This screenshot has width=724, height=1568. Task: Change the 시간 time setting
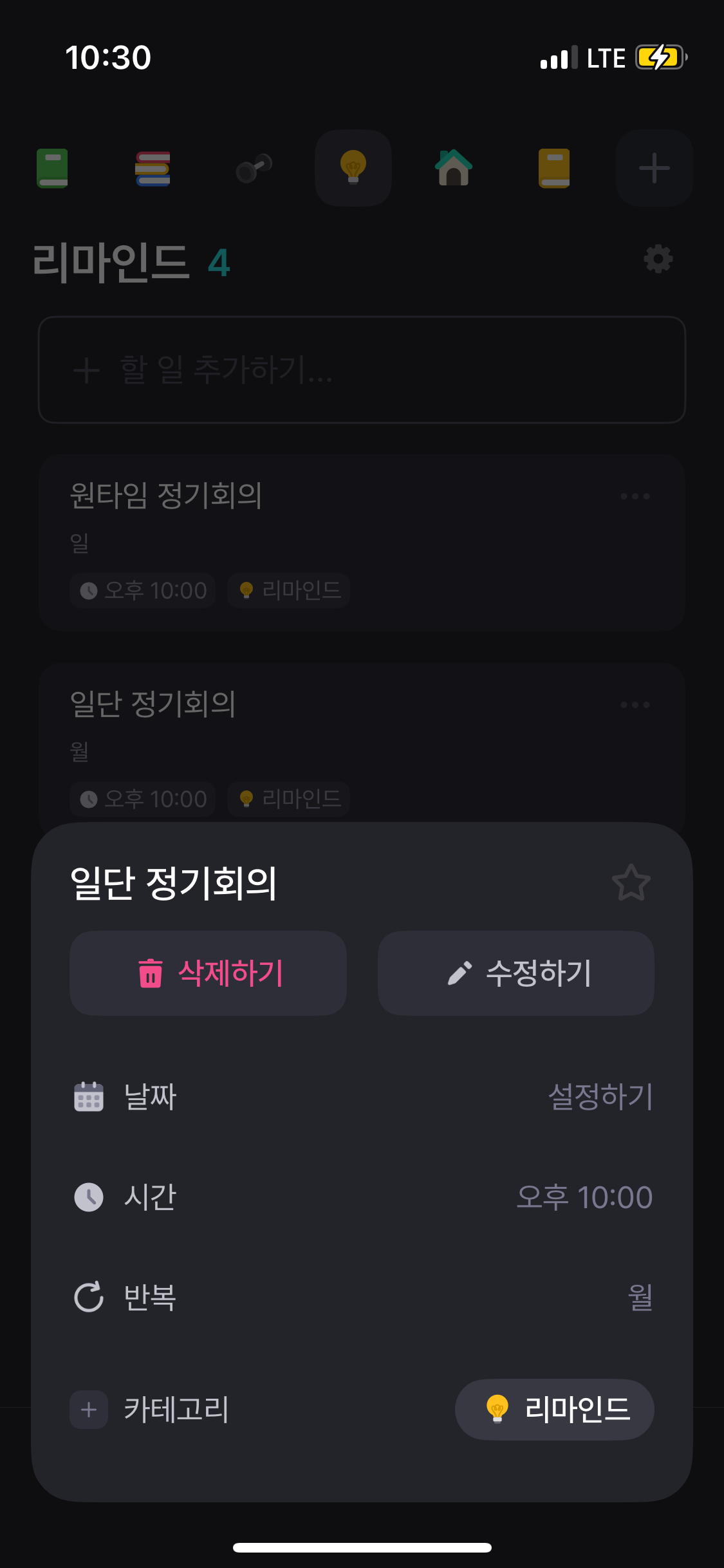pyautogui.click(x=584, y=1197)
